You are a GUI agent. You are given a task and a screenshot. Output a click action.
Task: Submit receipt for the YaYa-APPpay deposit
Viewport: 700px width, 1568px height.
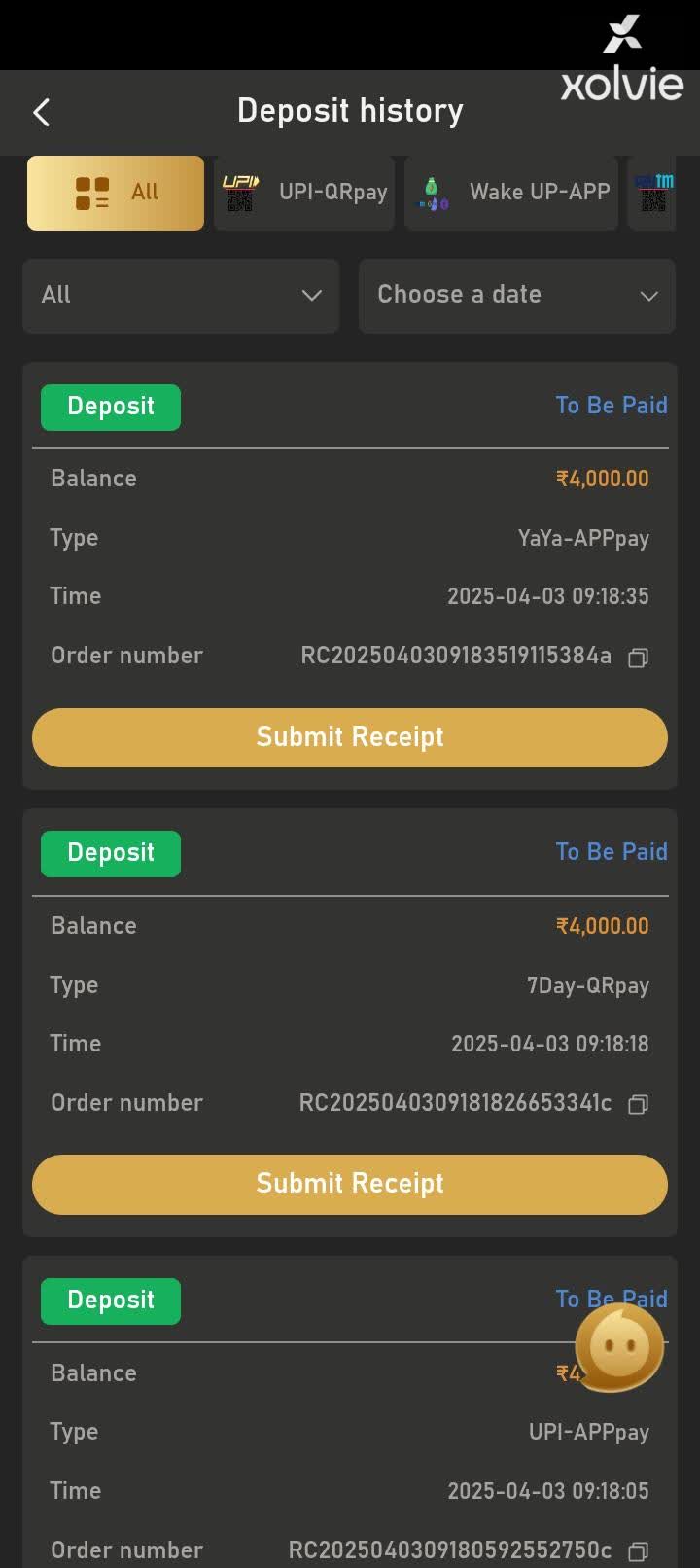click(x=349, y=737)
